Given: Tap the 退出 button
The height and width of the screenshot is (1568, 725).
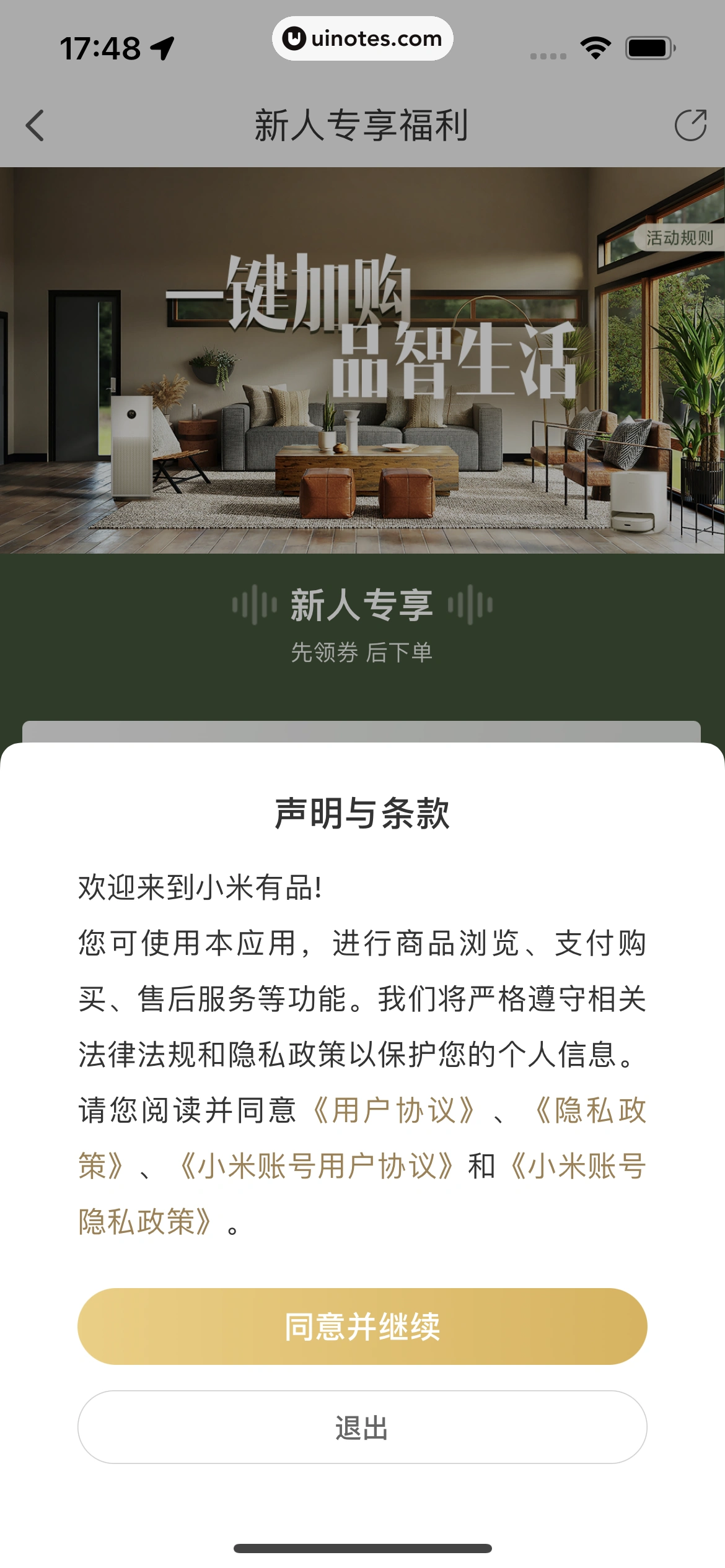Looking at the screenshot, I should (362, 1427).
